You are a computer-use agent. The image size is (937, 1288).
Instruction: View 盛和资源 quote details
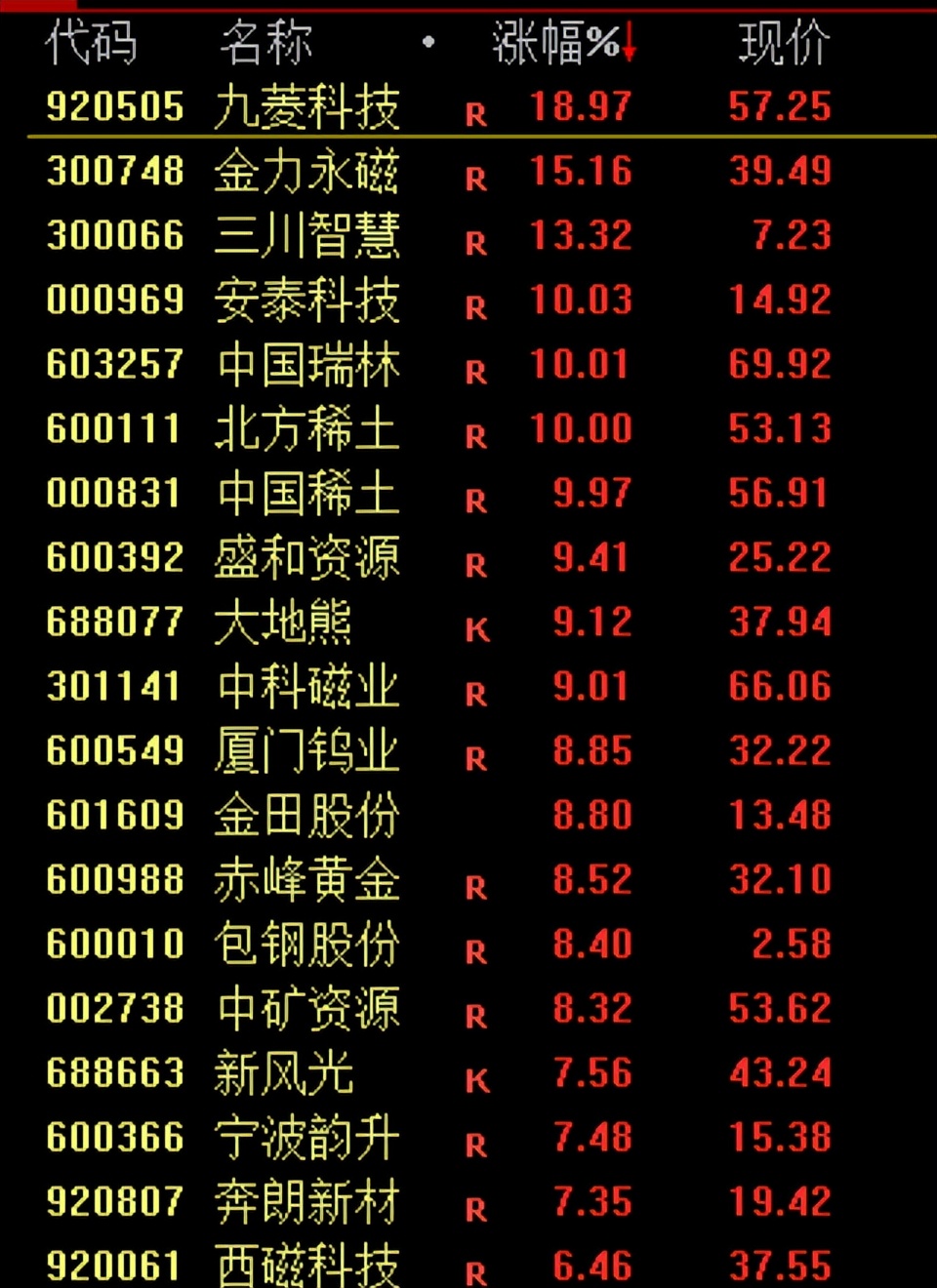(x=306, y=558)
